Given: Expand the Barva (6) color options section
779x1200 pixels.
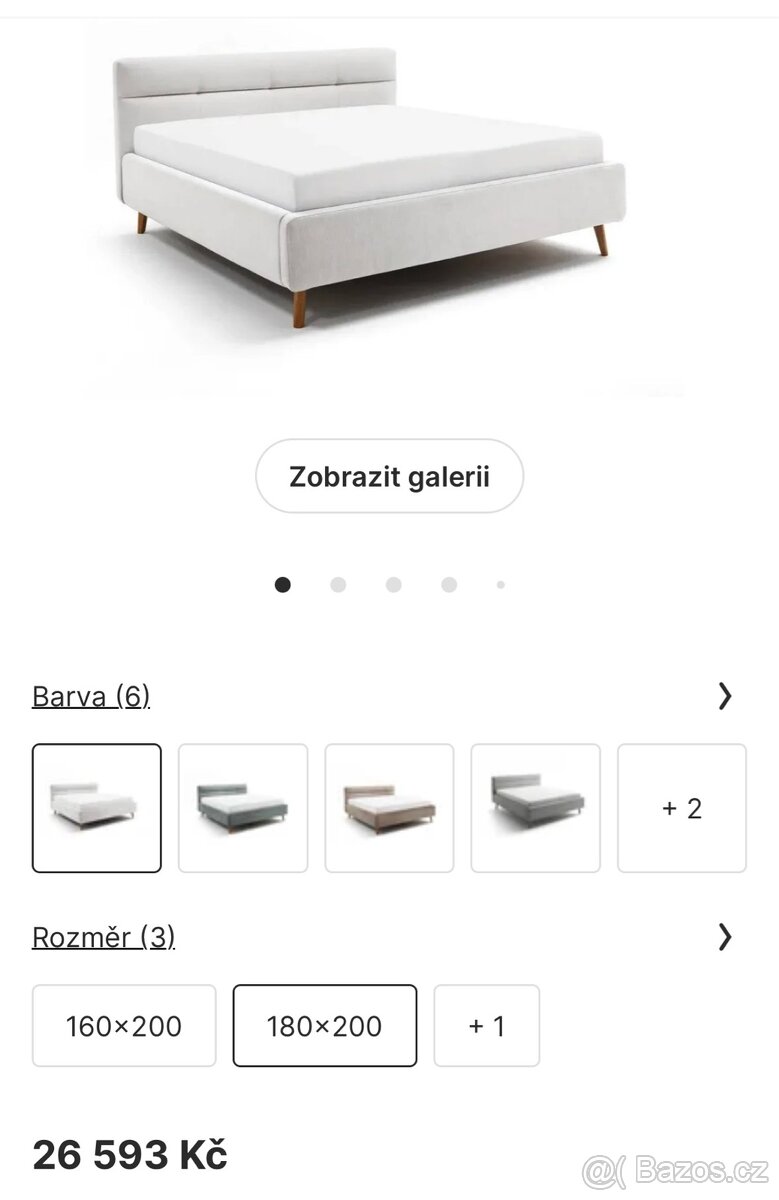Looking at the screenshot, I should (x=90, y=695).
